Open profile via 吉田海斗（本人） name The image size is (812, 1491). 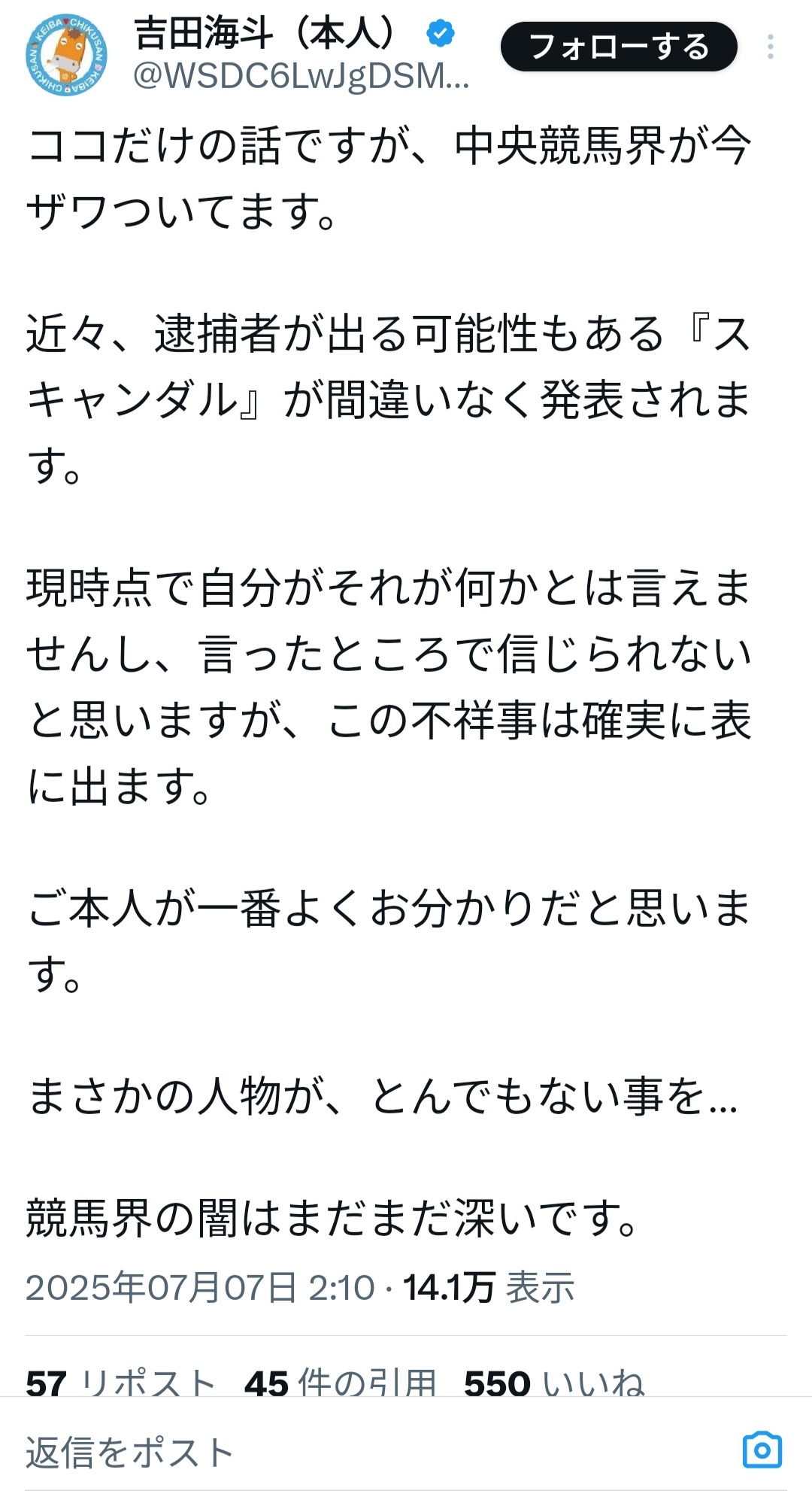point(263,34)
